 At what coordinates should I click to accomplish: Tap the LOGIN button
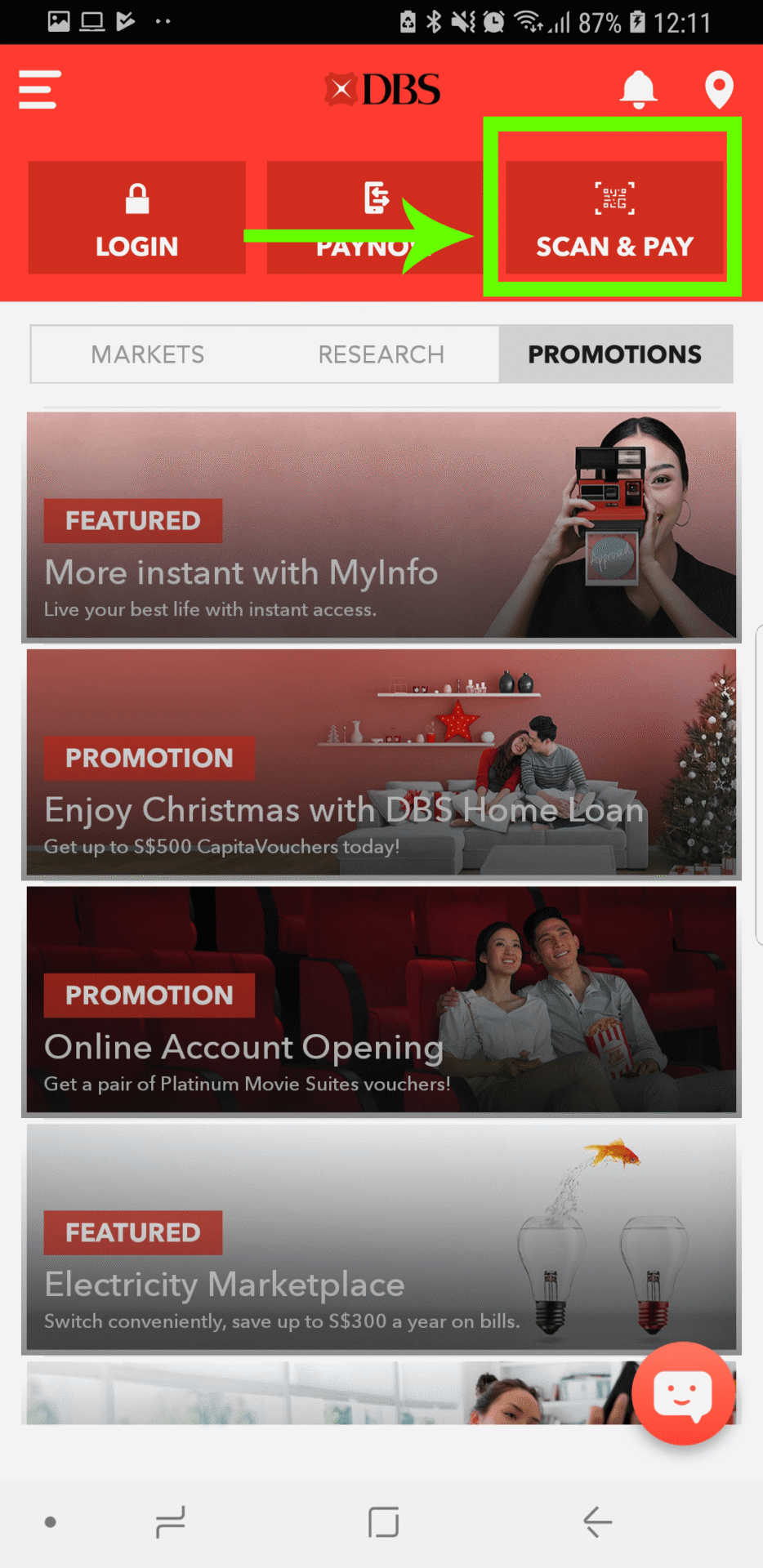(136, 217)
